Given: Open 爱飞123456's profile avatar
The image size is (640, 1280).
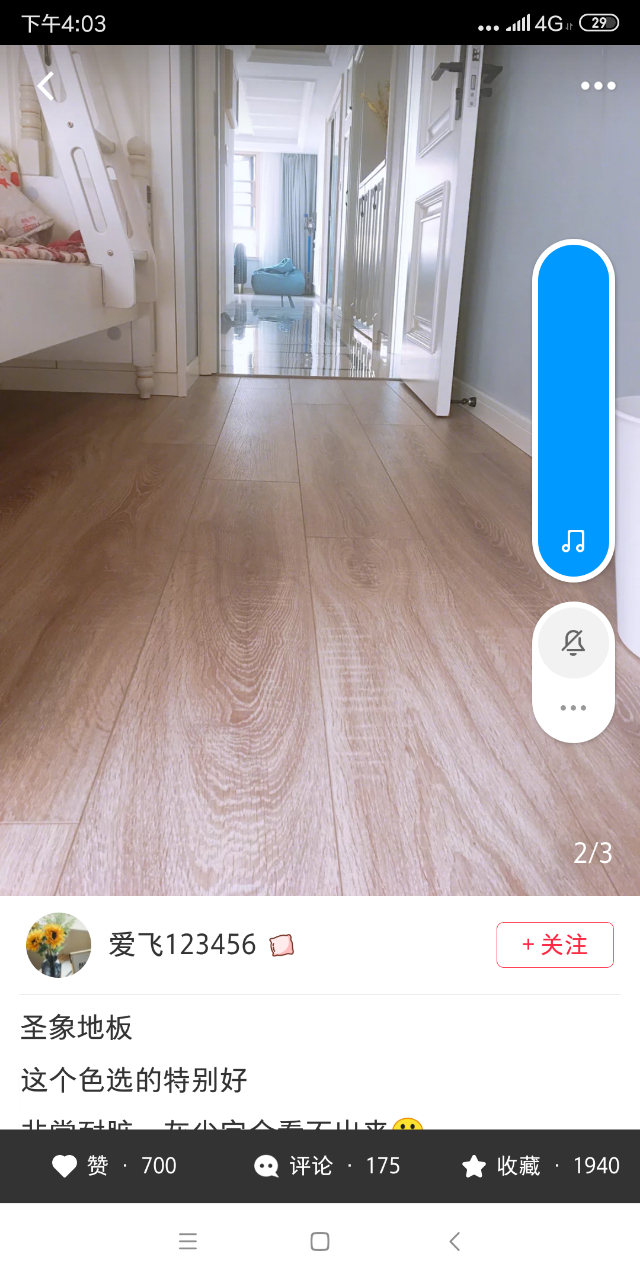Looking at the screenshot, I should [58, 945].
